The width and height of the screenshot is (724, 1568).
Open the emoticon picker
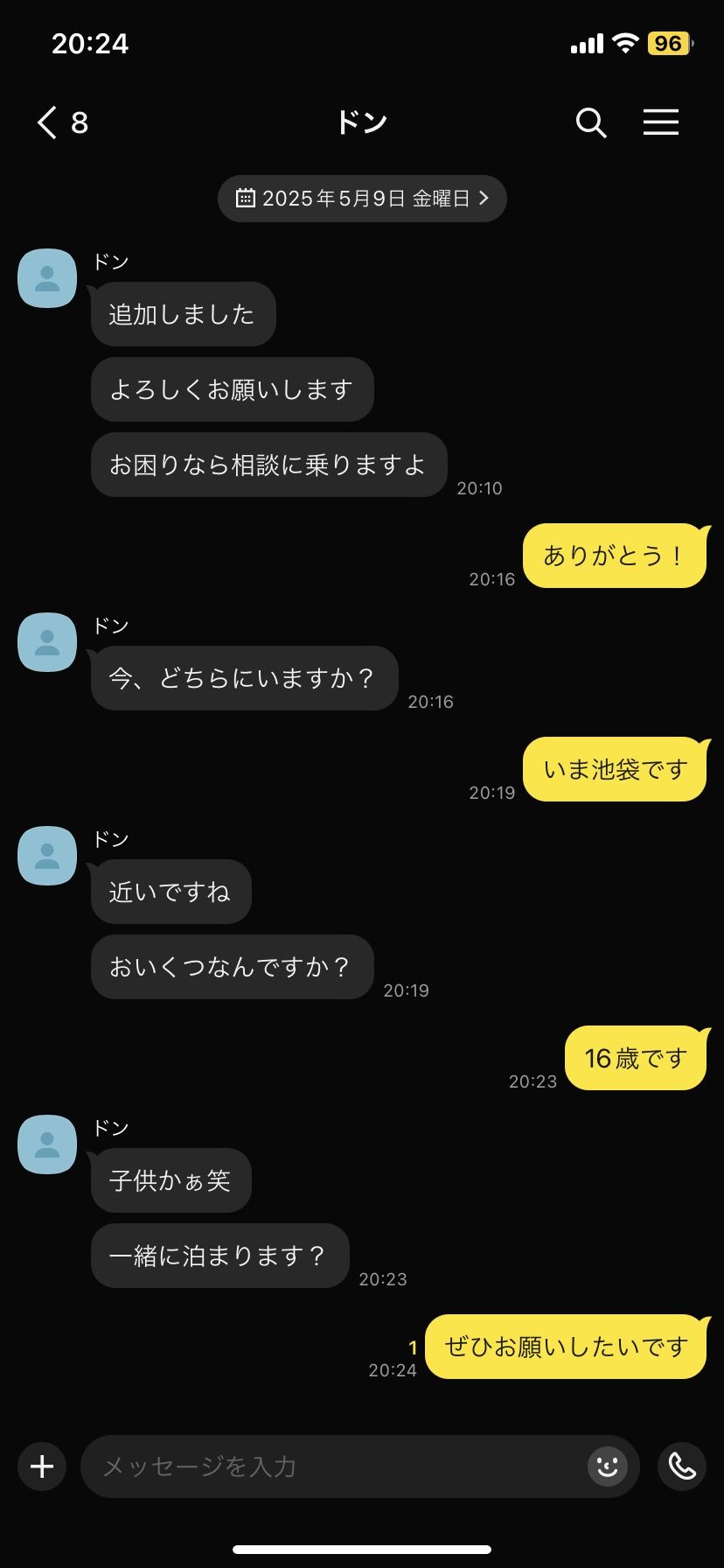(608, 1466)
